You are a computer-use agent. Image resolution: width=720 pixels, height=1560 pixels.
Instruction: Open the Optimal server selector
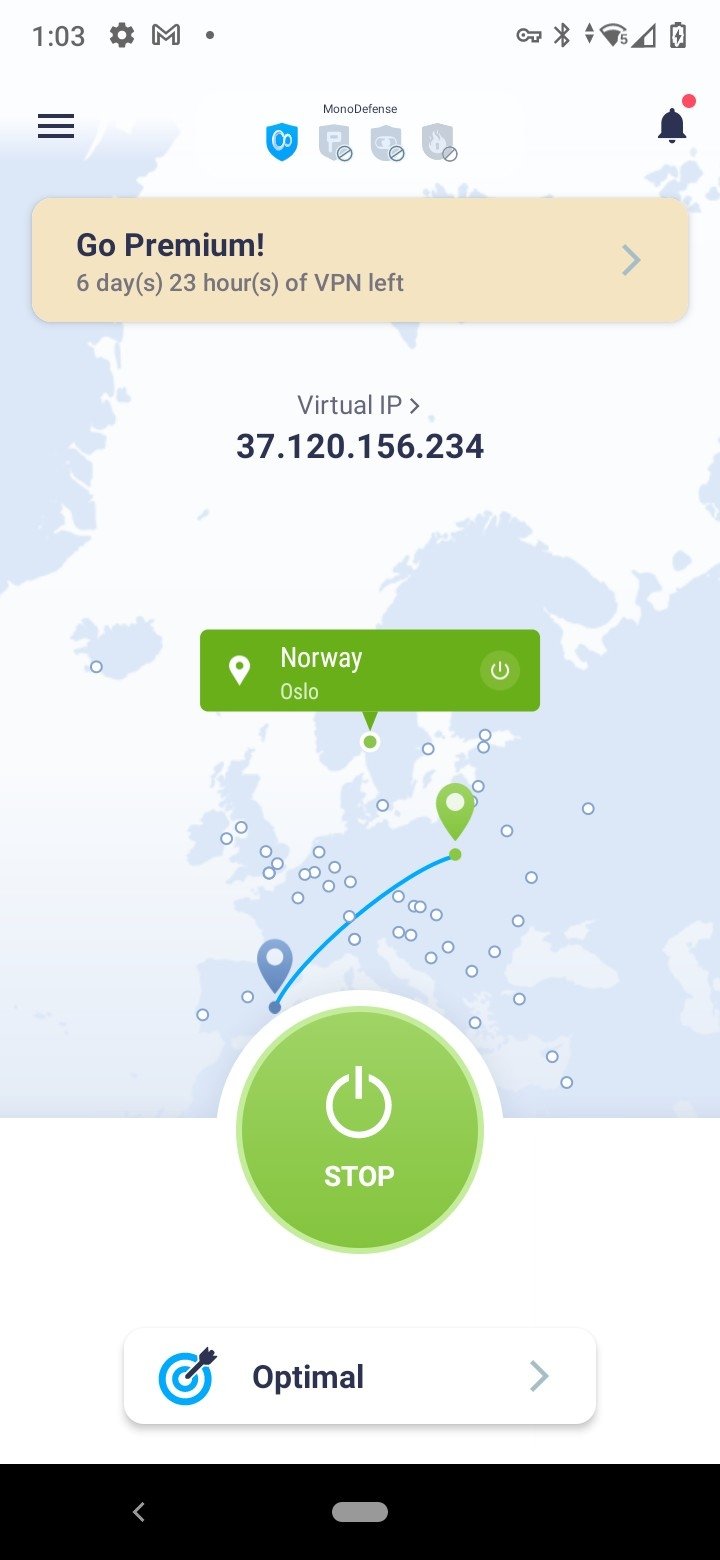click(360, 1377)
